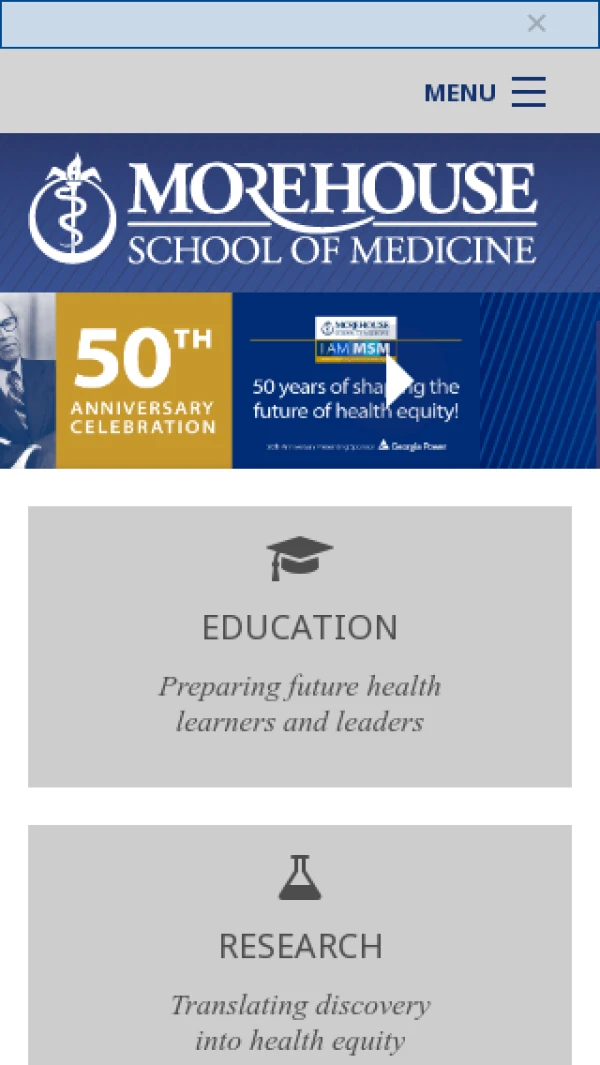The image size is (600, 1065).
Task: Open the MENU navigation drawer
Action: pyautogui.click(x=485, y=92)
